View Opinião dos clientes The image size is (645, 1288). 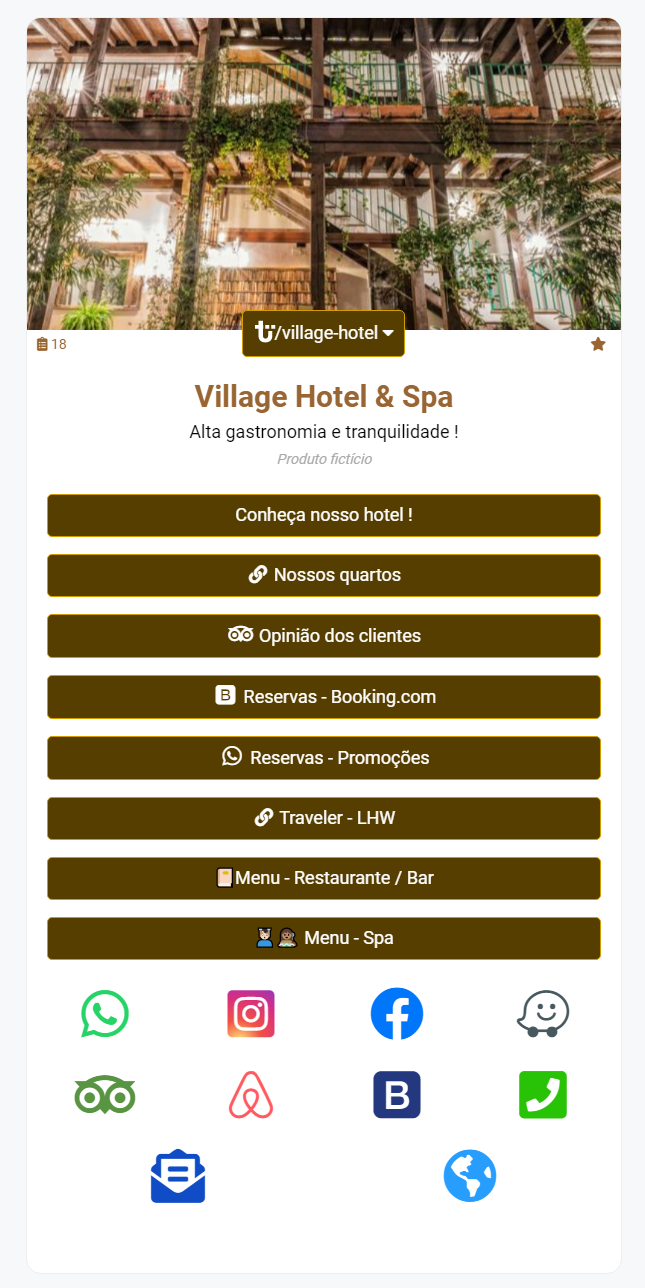pyautogui.click(x=324, y=636)
